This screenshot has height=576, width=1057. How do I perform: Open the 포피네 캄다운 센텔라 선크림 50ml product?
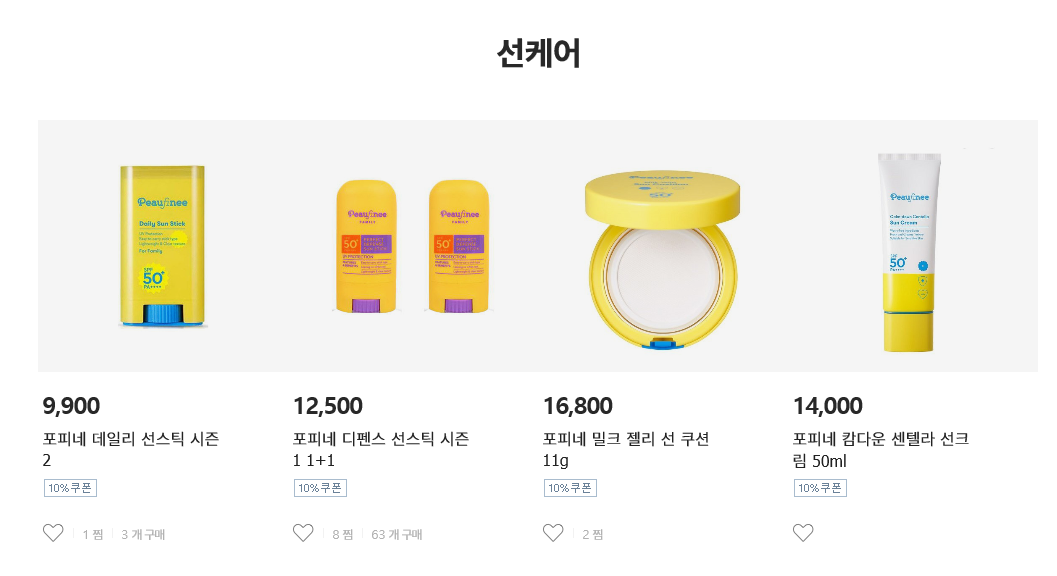880,449
